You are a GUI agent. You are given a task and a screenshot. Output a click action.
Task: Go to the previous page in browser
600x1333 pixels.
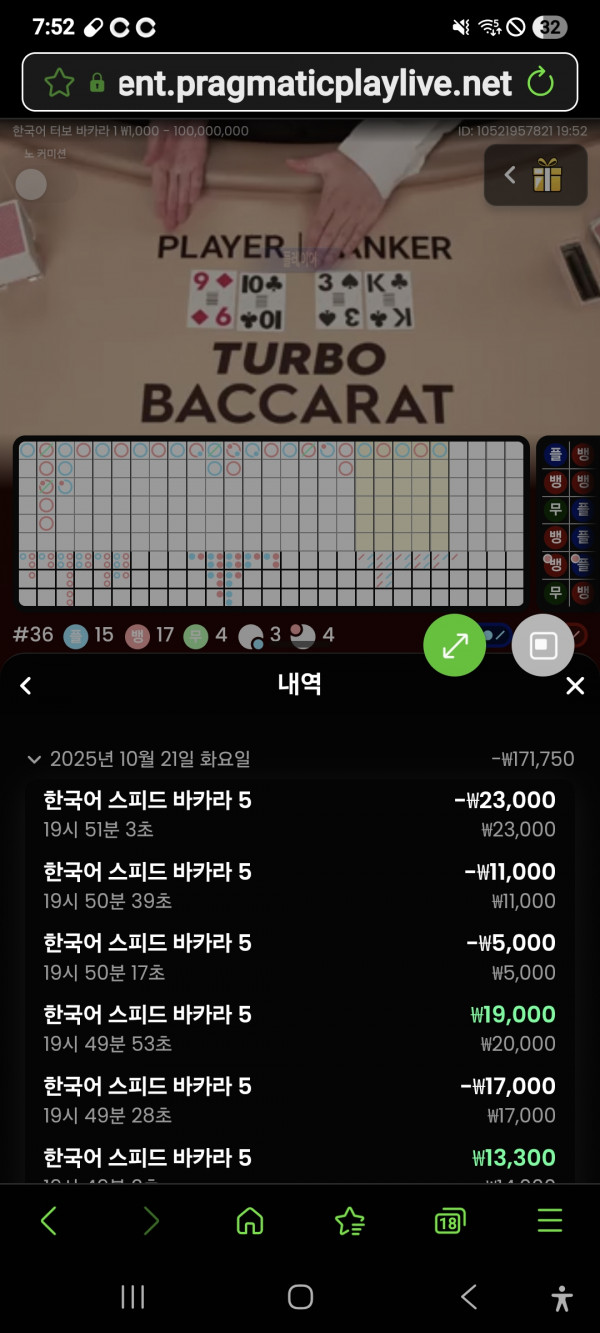tap(49, 1220)
